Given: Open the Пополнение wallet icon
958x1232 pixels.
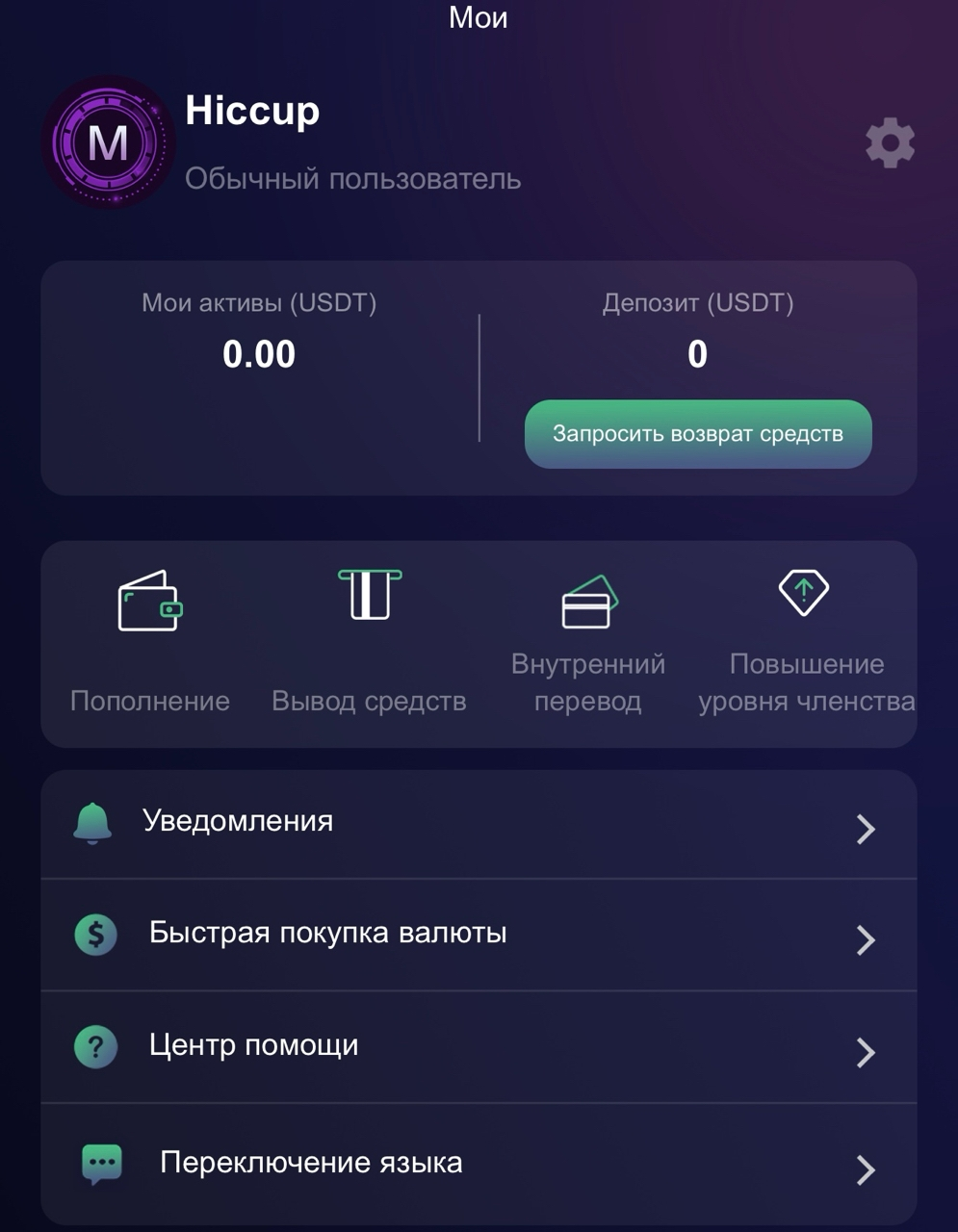Looking at the screenshot, I should coord(149,602).
